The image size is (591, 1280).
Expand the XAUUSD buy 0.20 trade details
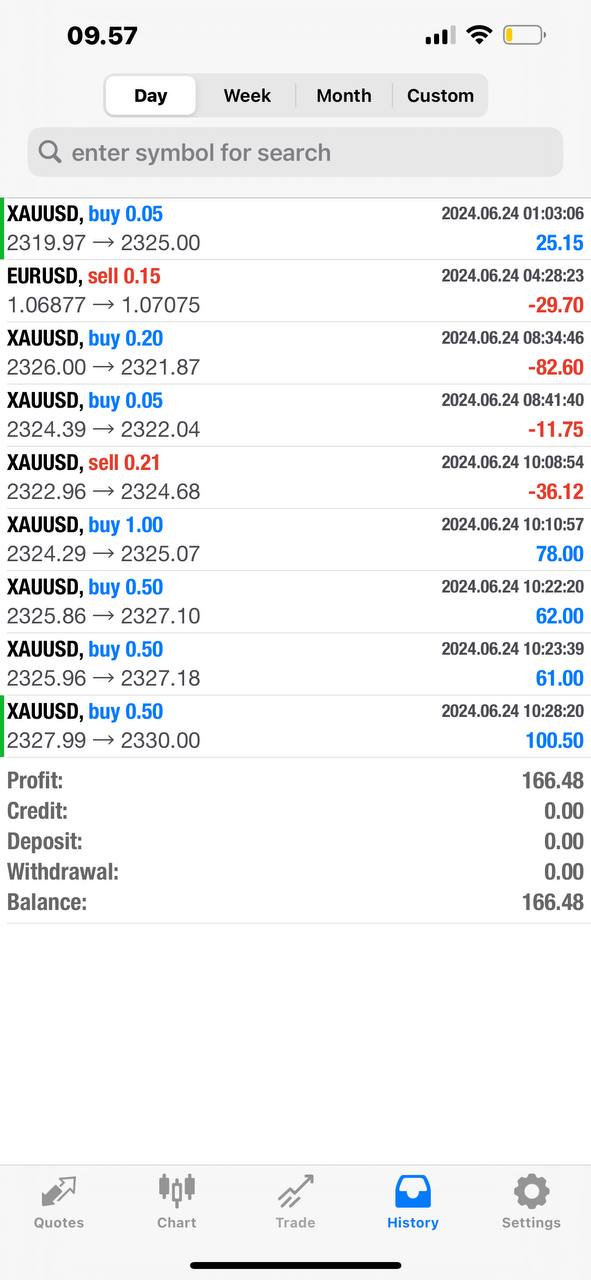[x=295, y=353]
